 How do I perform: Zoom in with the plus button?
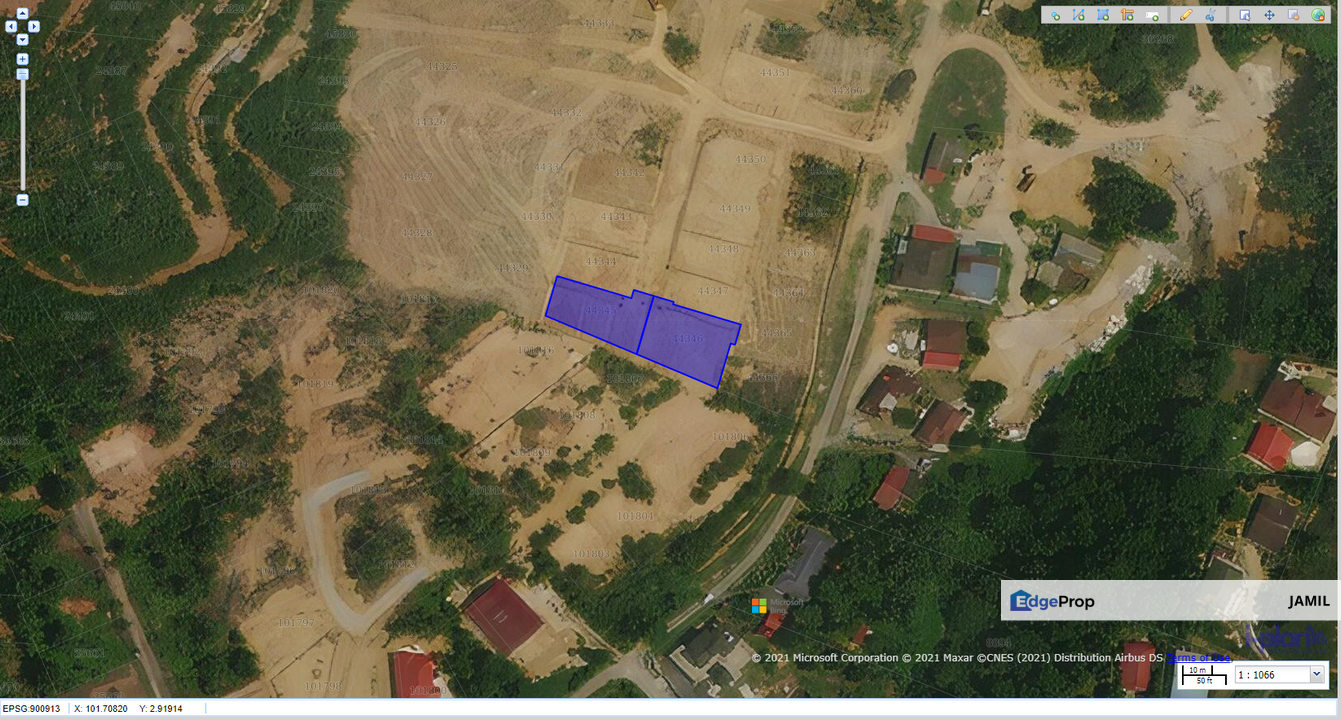click(x=22, y=59)
